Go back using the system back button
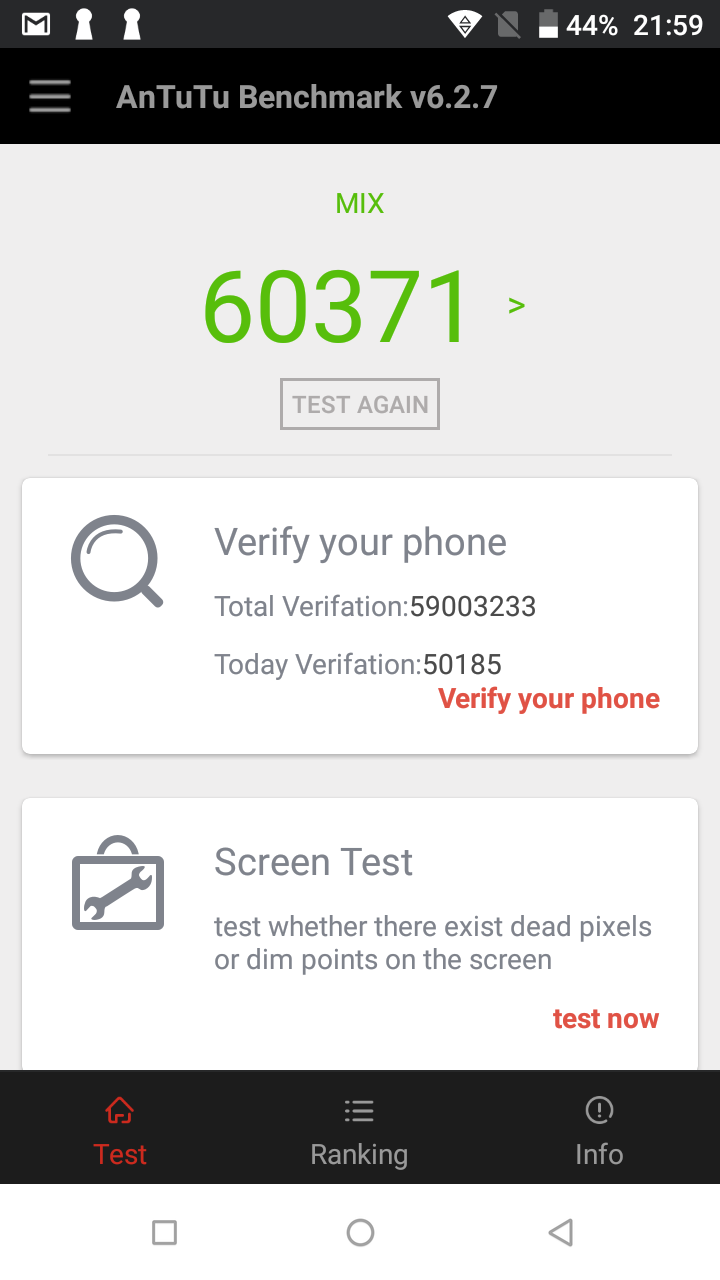The height and width of the screenshot is (1280, 720). 561,1232
